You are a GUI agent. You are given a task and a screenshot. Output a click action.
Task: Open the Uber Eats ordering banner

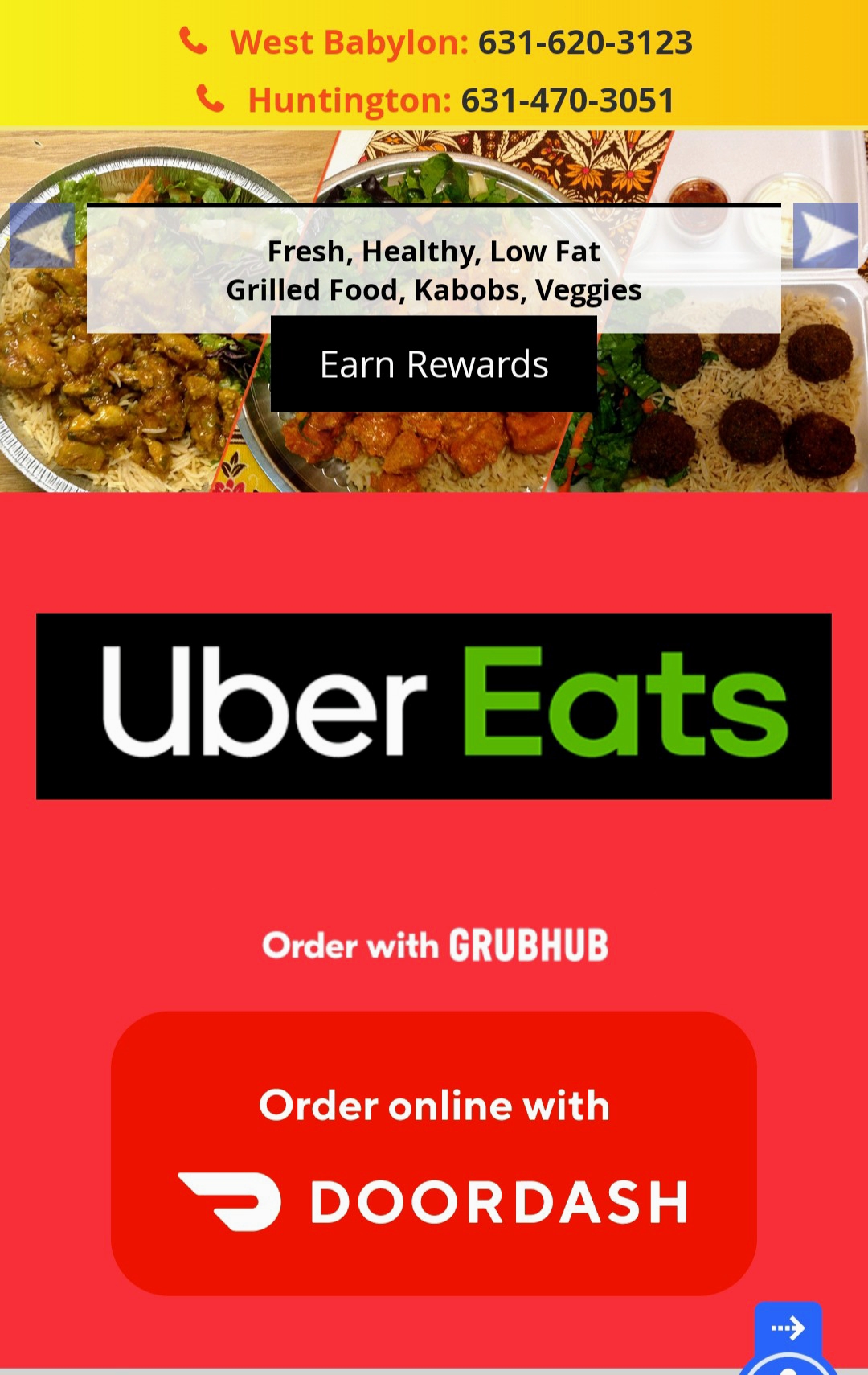tap(434, 706)
